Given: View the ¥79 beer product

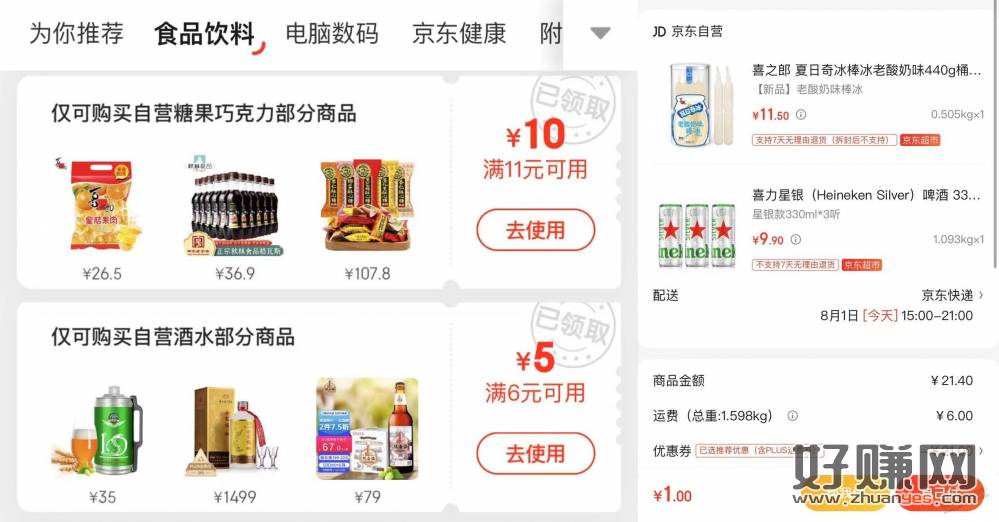Looking at the screenshot, I should (x=367, y=430).
